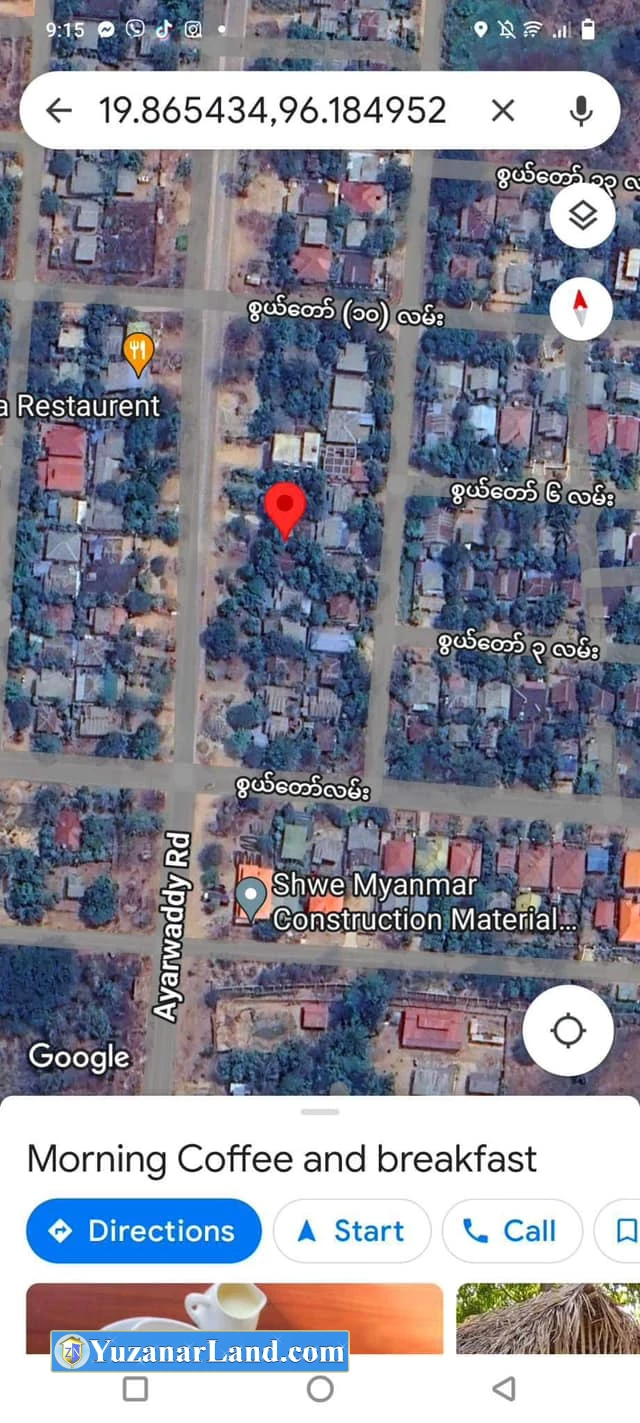View the coffee cup photo of this place

point(234,1318)
